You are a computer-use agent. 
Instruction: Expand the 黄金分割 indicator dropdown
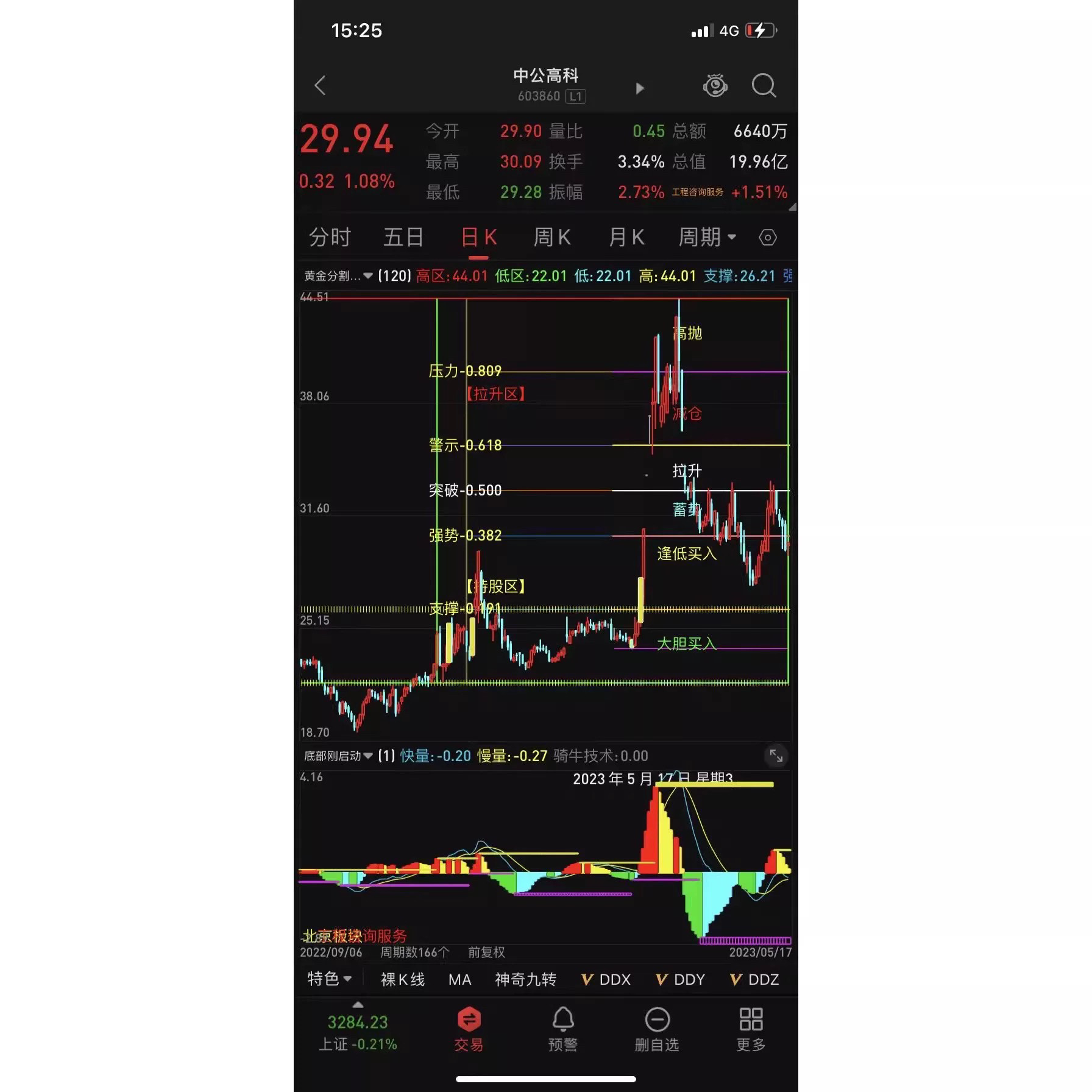click(338, 276)
